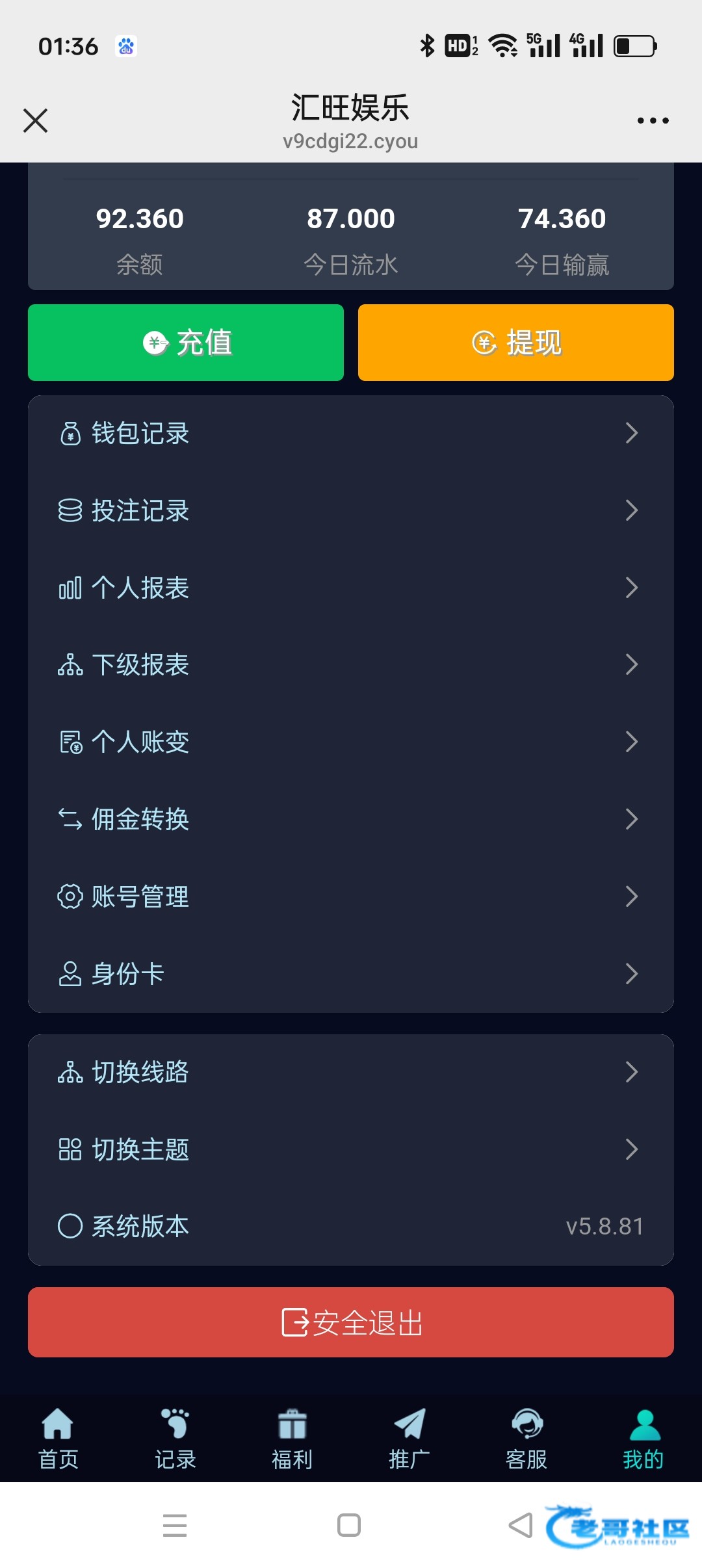Tap the red 安全退出 button
The image size is (702, 1568).
(x=350, y=1322)
